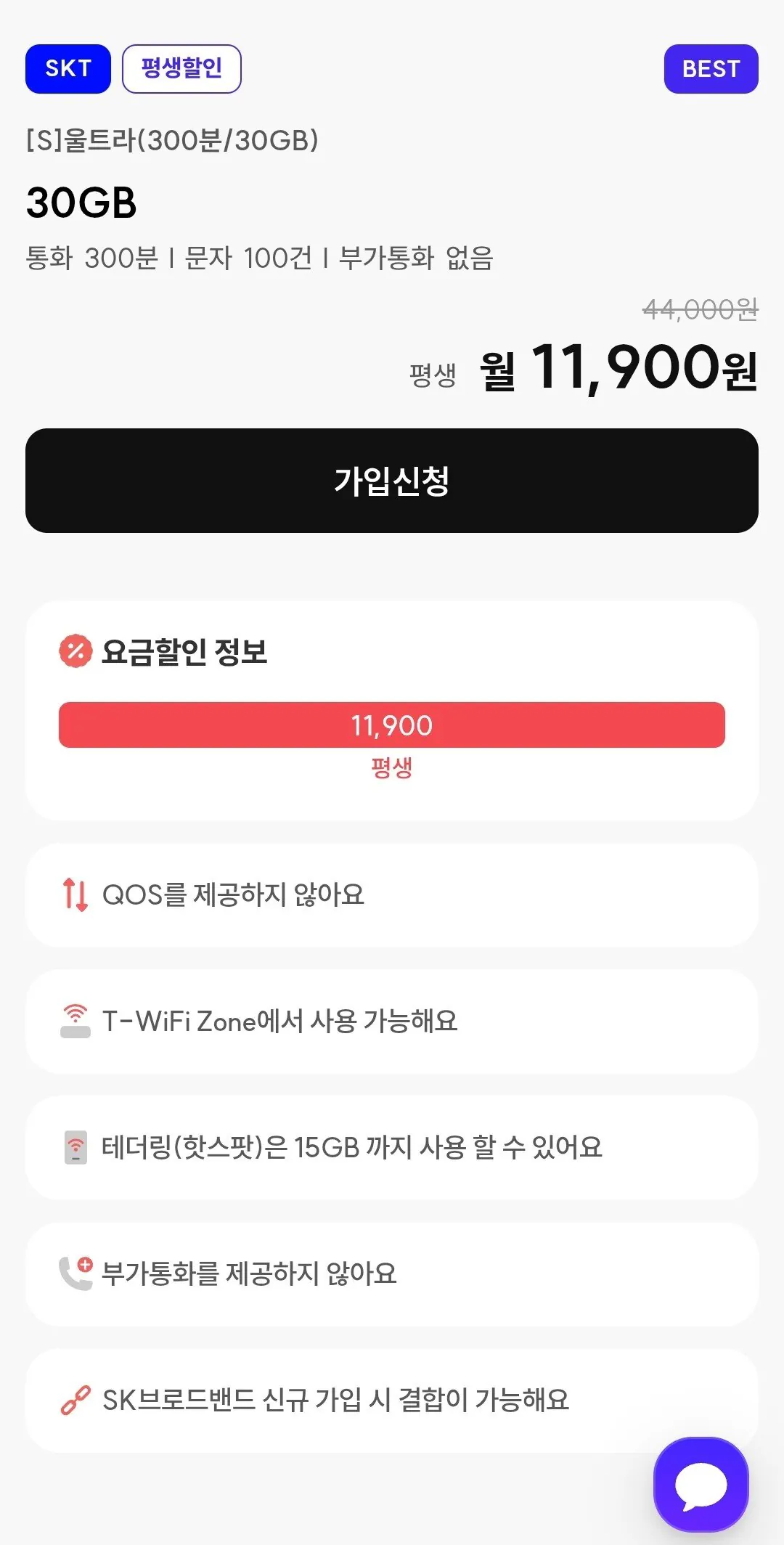Expand the 테더링(핫스팟) 15GB info card
784x1545 pixels.
[x=391, y=1149]
